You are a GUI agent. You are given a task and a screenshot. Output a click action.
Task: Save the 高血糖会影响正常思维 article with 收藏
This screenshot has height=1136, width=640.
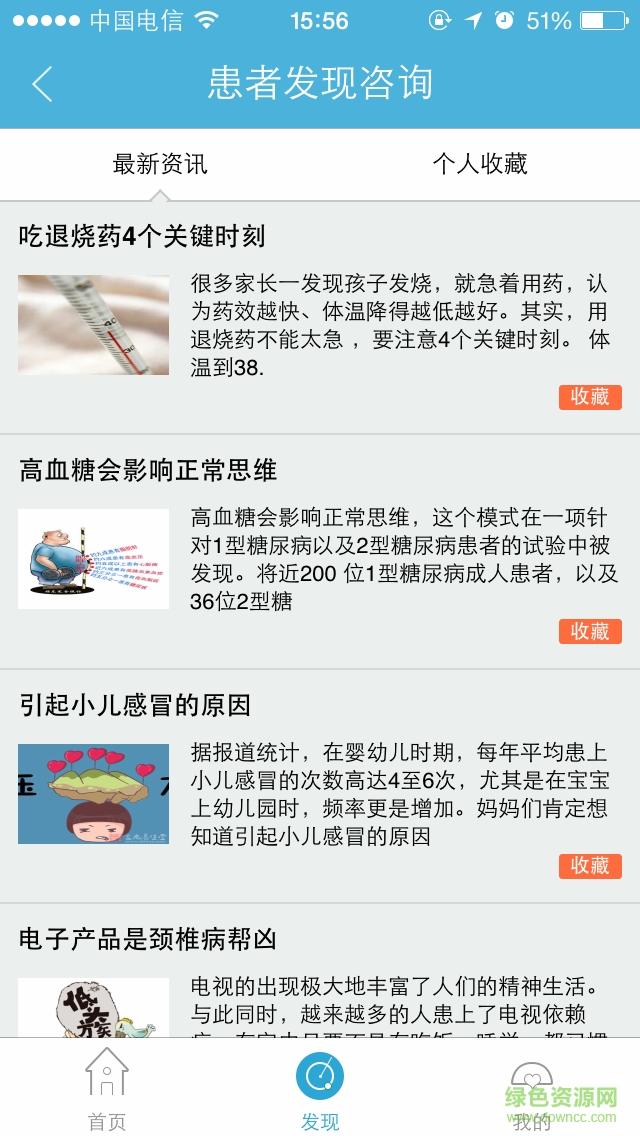(590, 631)
